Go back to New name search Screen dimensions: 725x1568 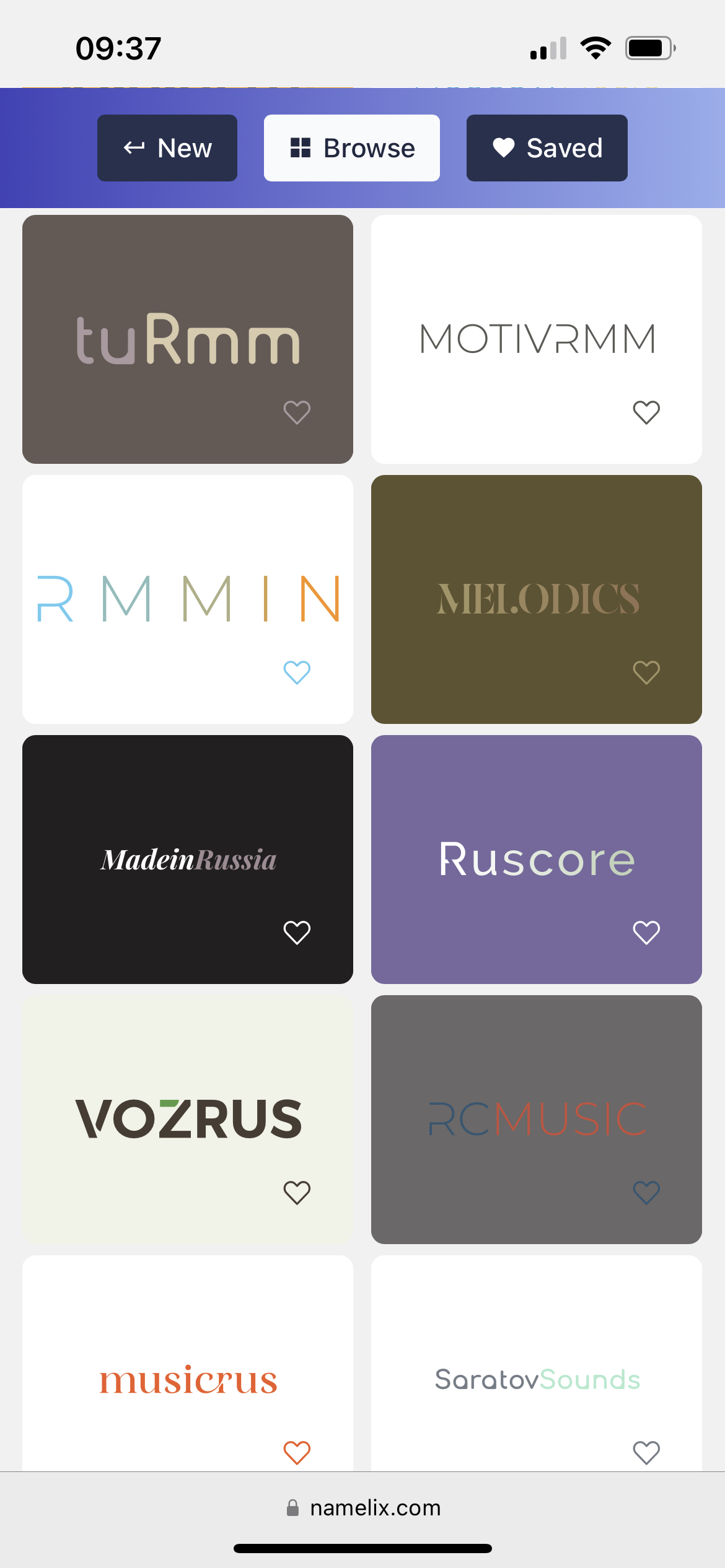pyautogui.click(x=167, y=148)
